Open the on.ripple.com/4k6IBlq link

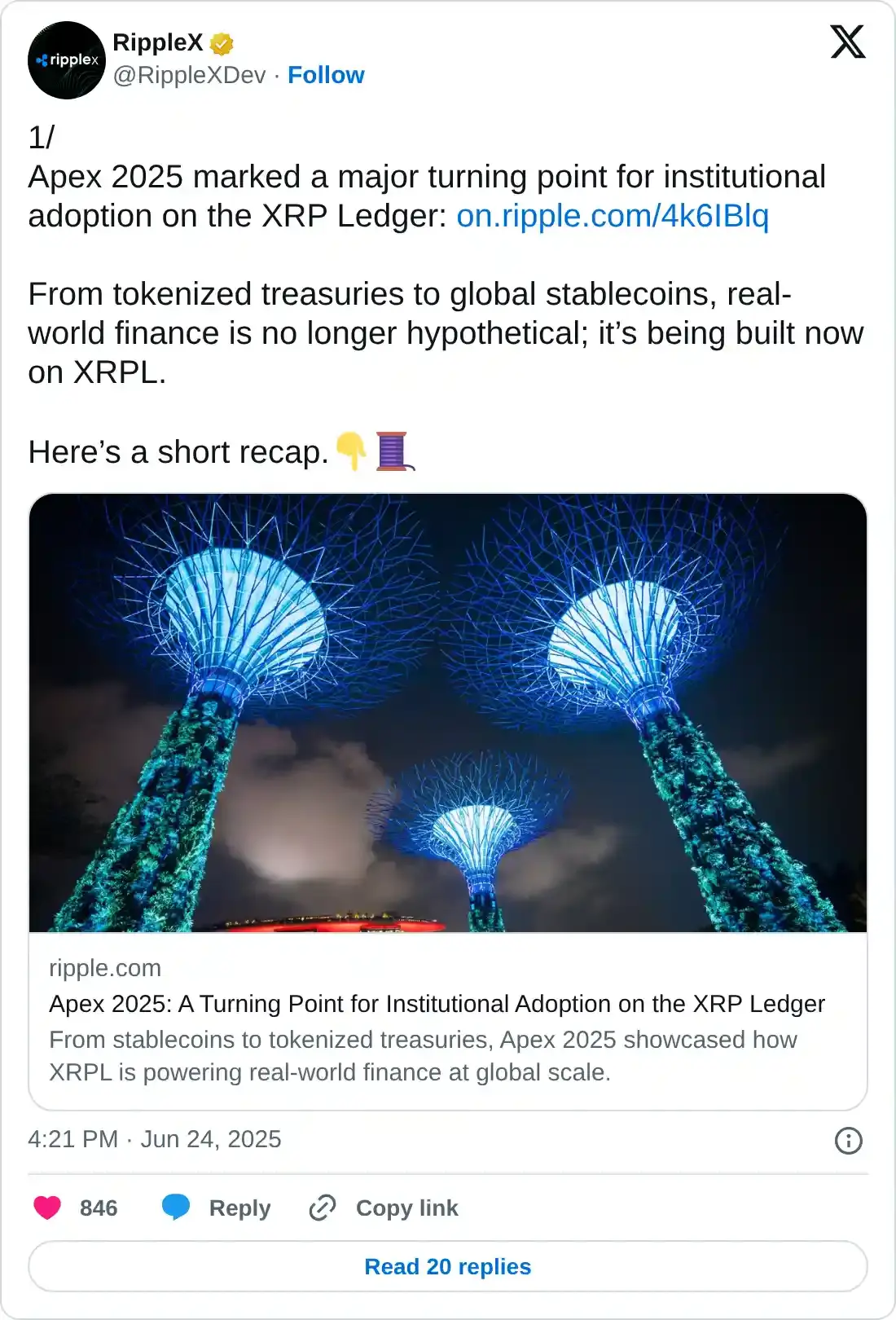pos(612,216)
